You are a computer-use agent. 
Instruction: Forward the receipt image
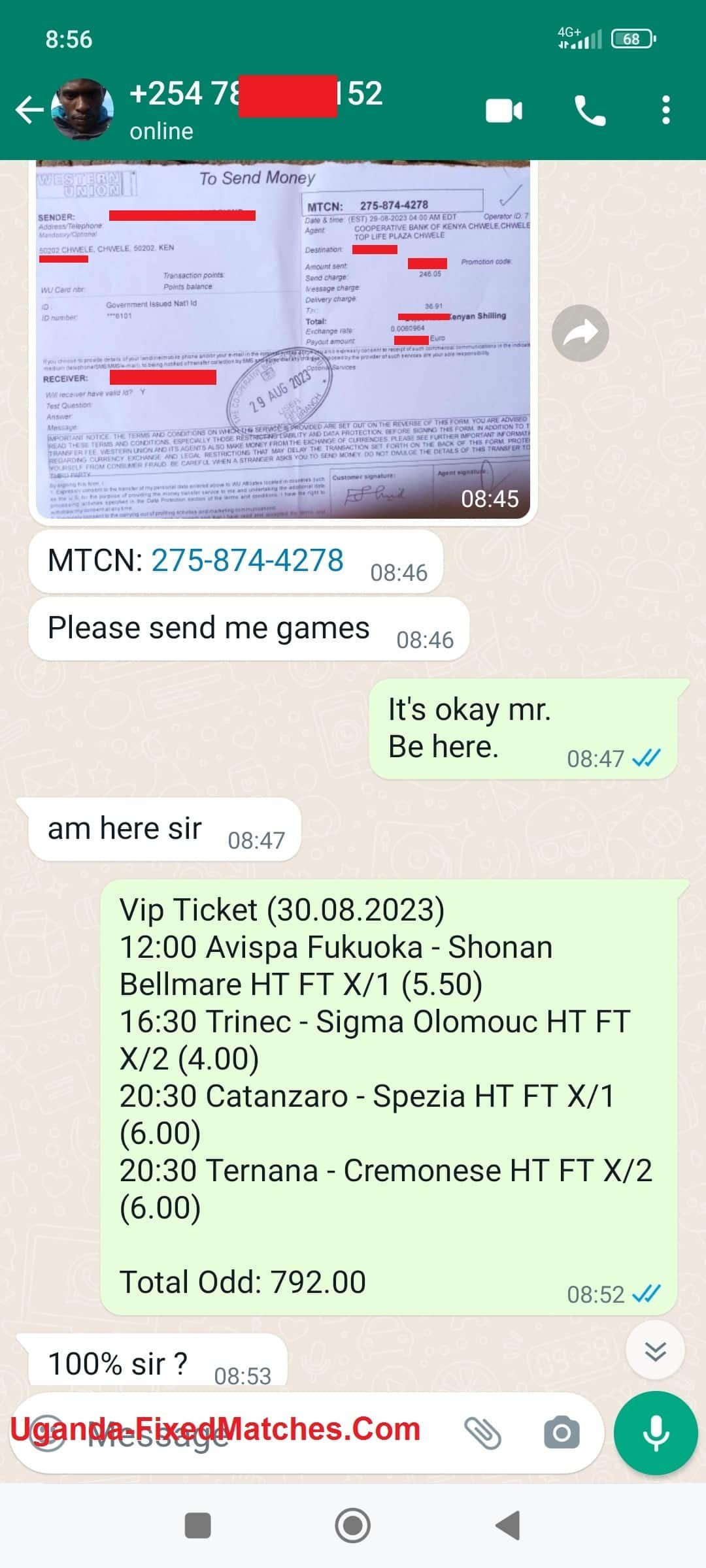(x=580, y=333)
